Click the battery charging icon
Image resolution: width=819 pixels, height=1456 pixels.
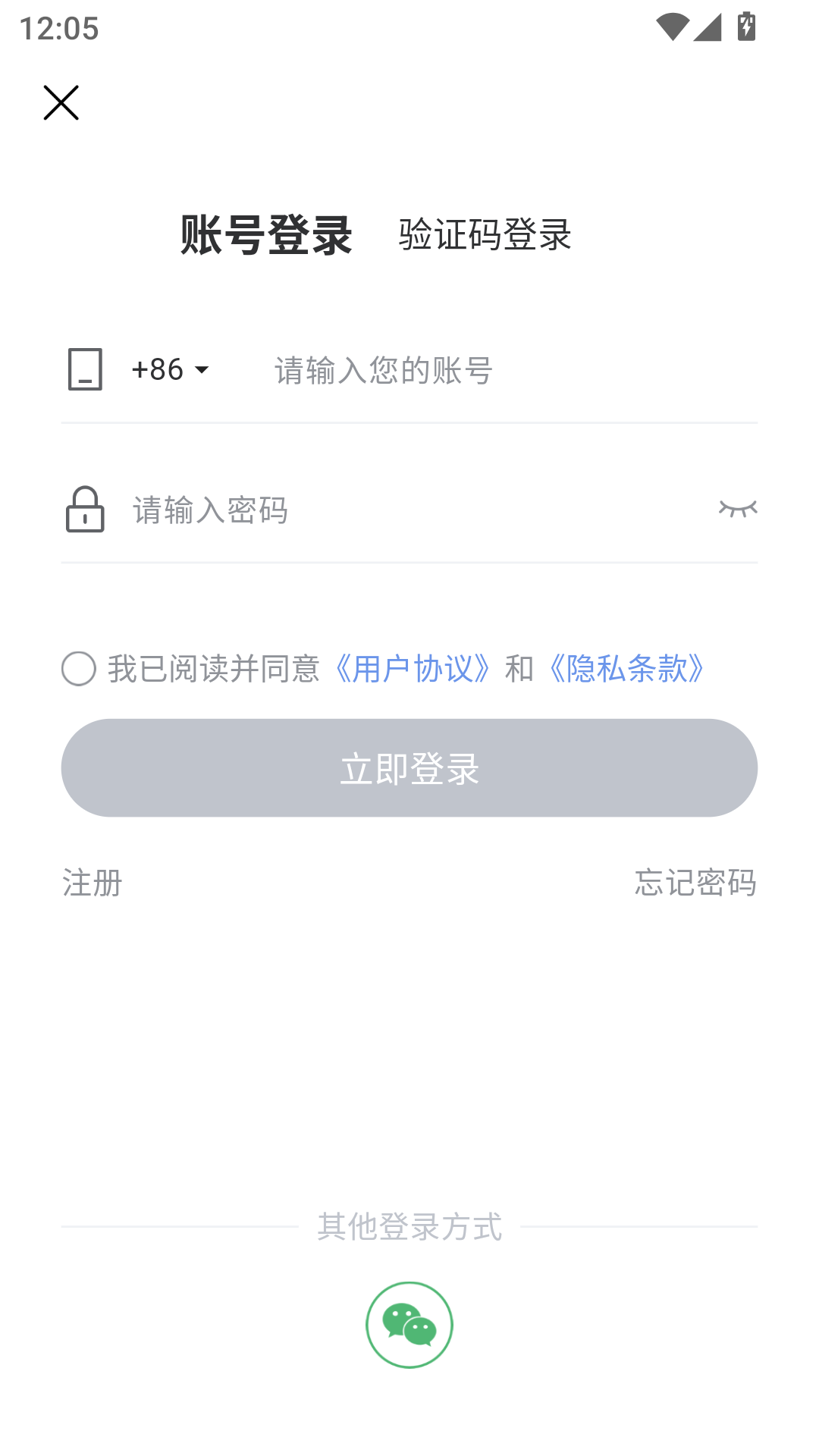coord(746,25)
